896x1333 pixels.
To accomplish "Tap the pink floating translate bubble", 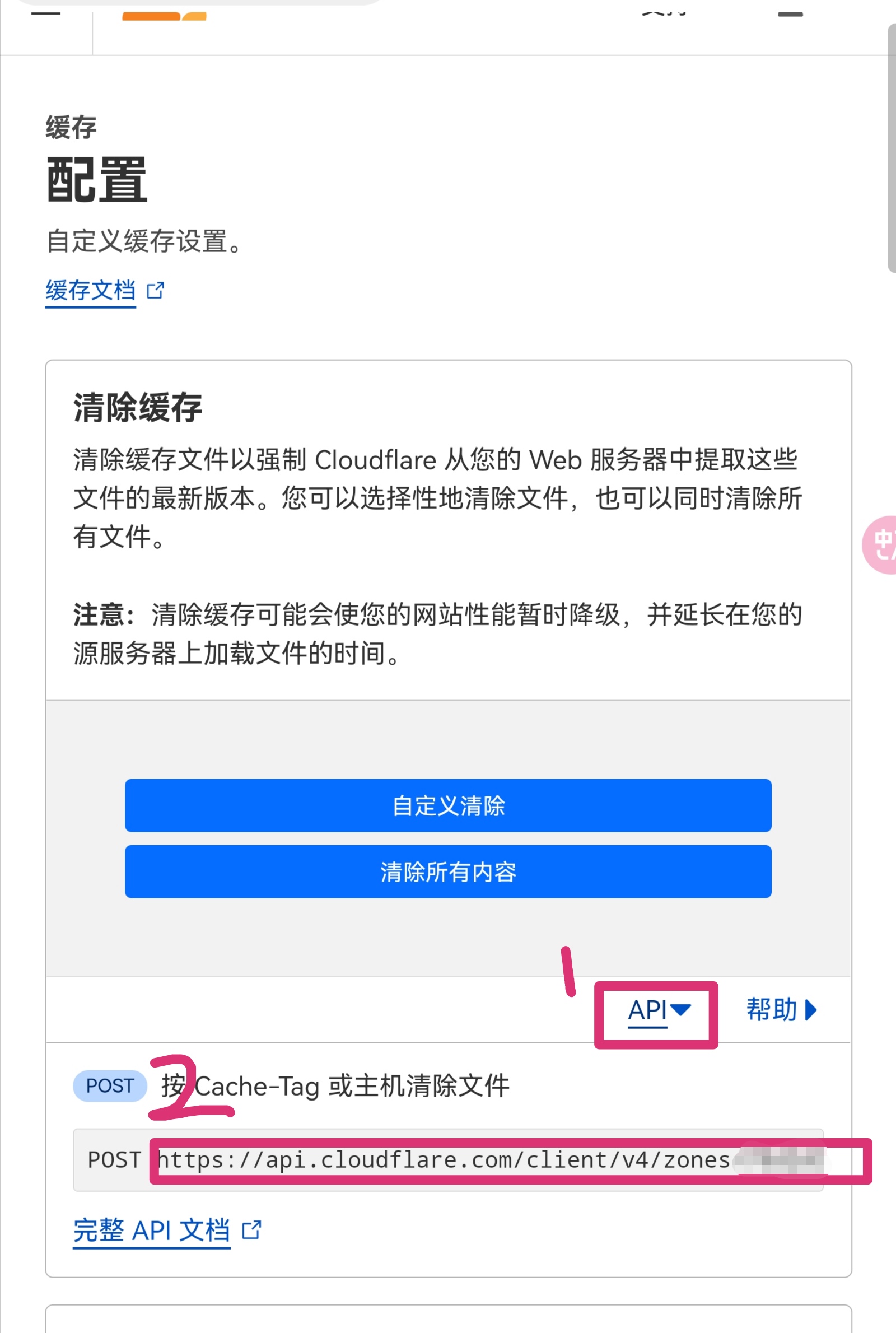I will pyautogui.click(x=881, y=544).
